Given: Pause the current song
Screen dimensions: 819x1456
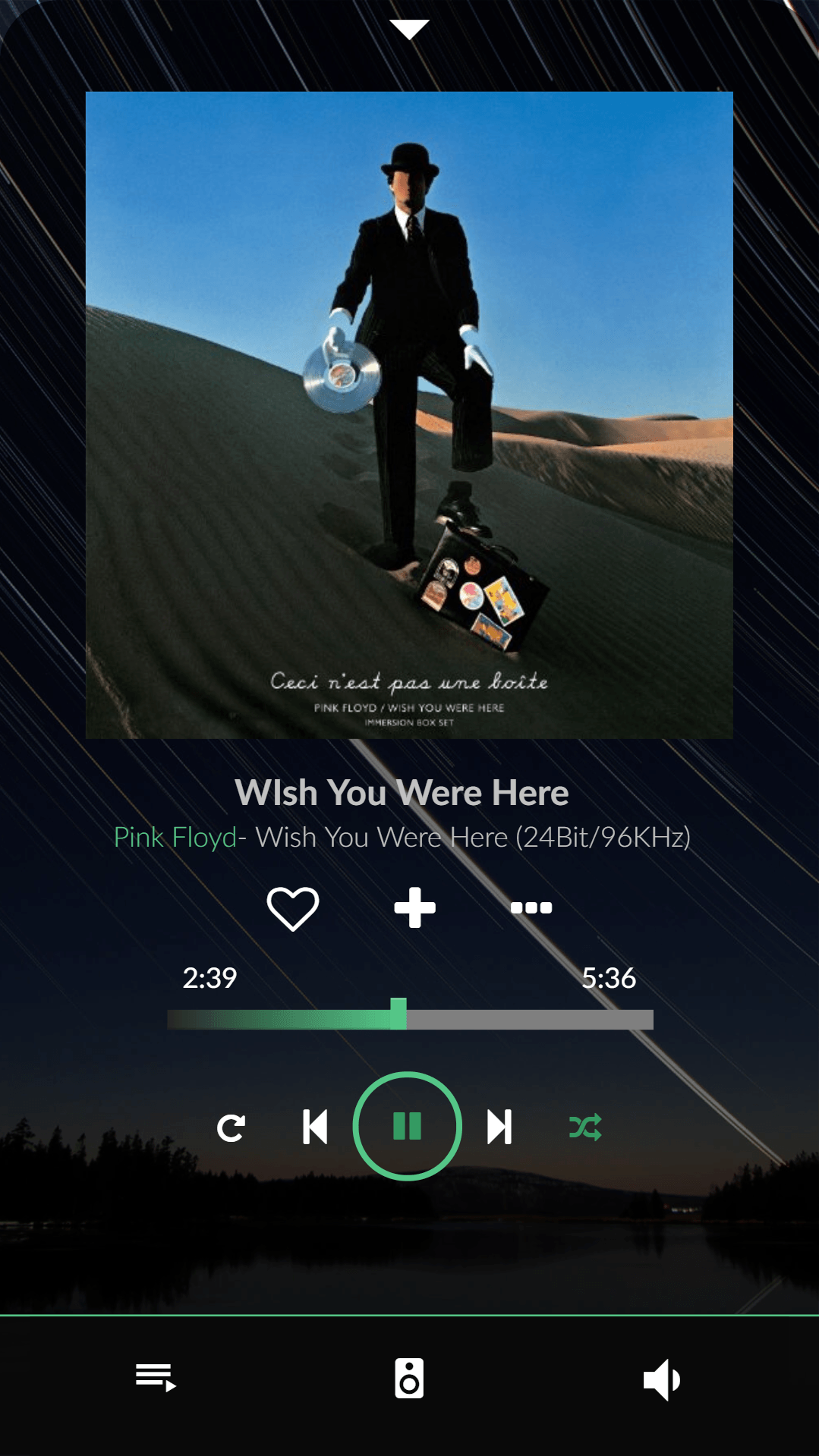Looking at the screenshot, I should (408, 1126).
